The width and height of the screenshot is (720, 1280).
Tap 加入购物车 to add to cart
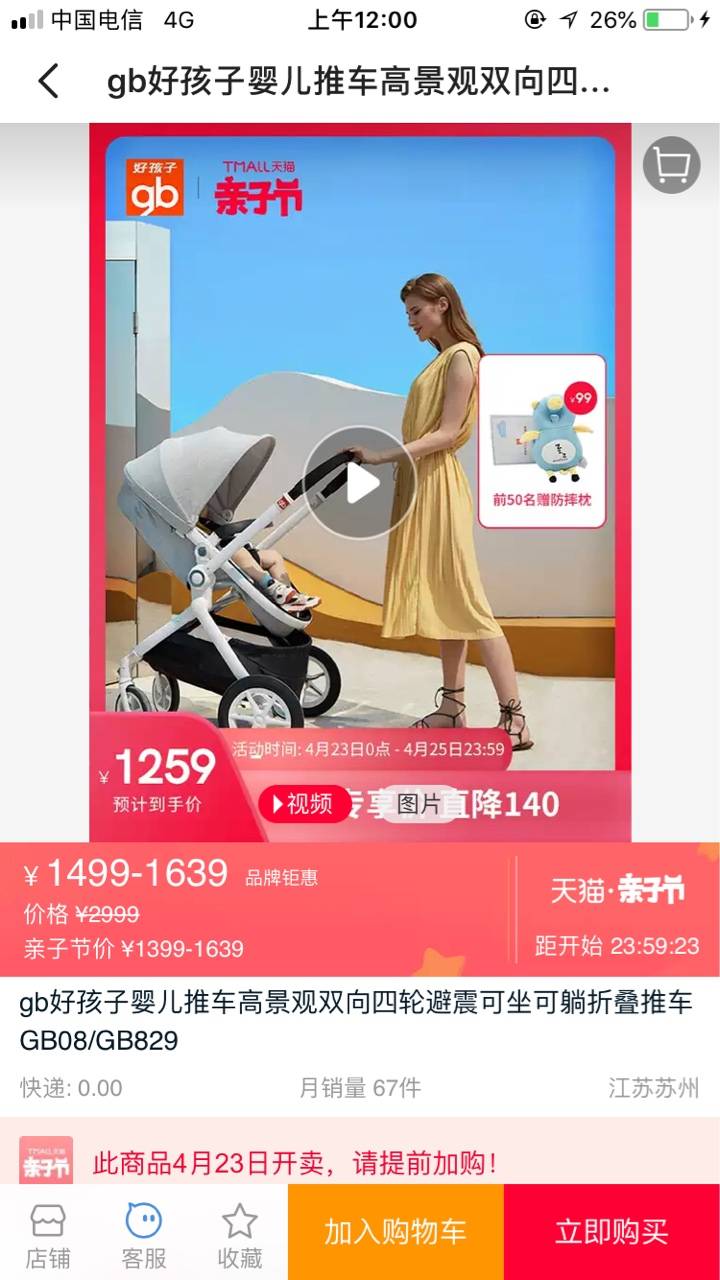[x=395, y=1232]
